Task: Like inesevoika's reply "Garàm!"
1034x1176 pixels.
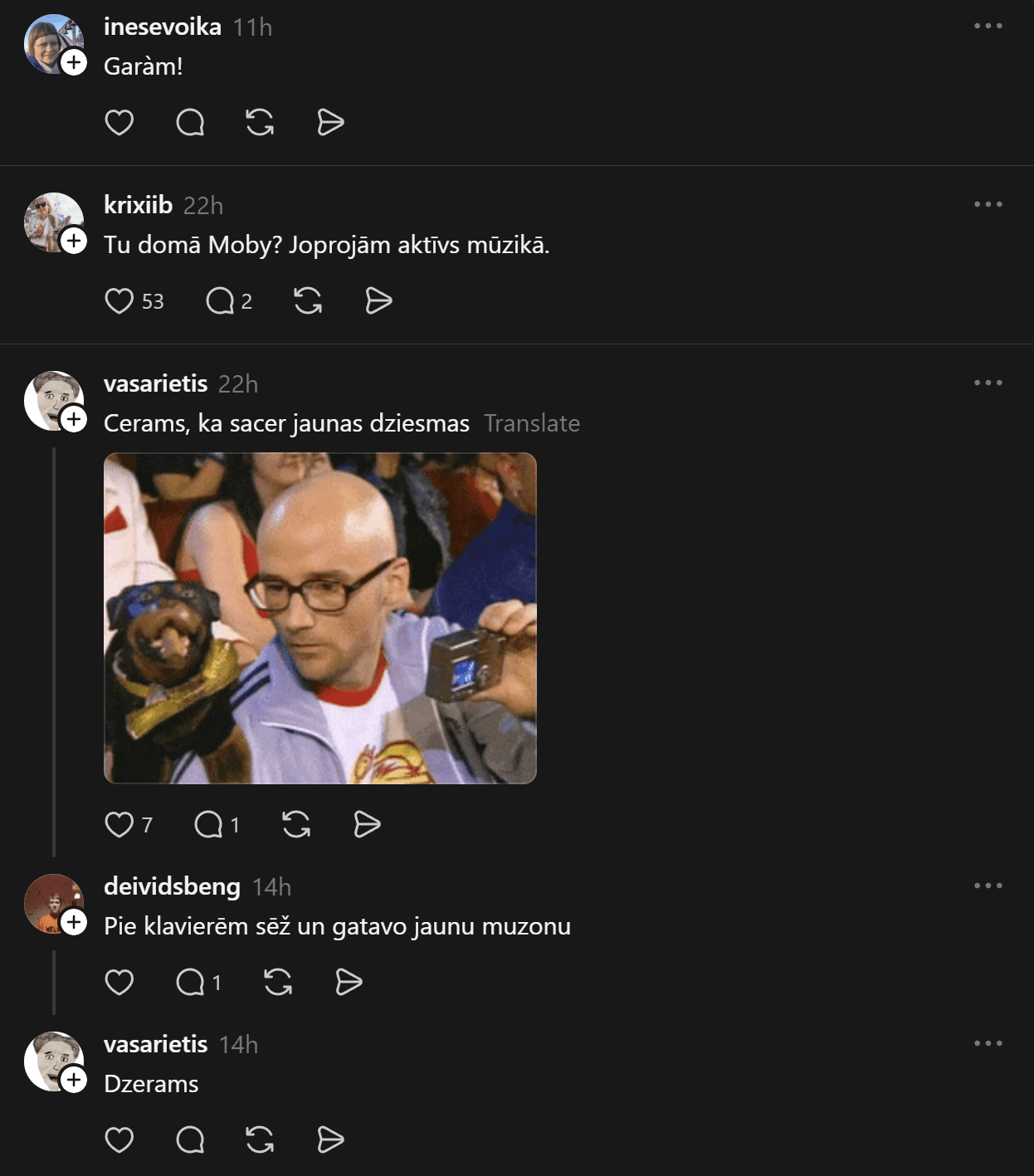Action: pyautogui.click(x=119, y=122)
